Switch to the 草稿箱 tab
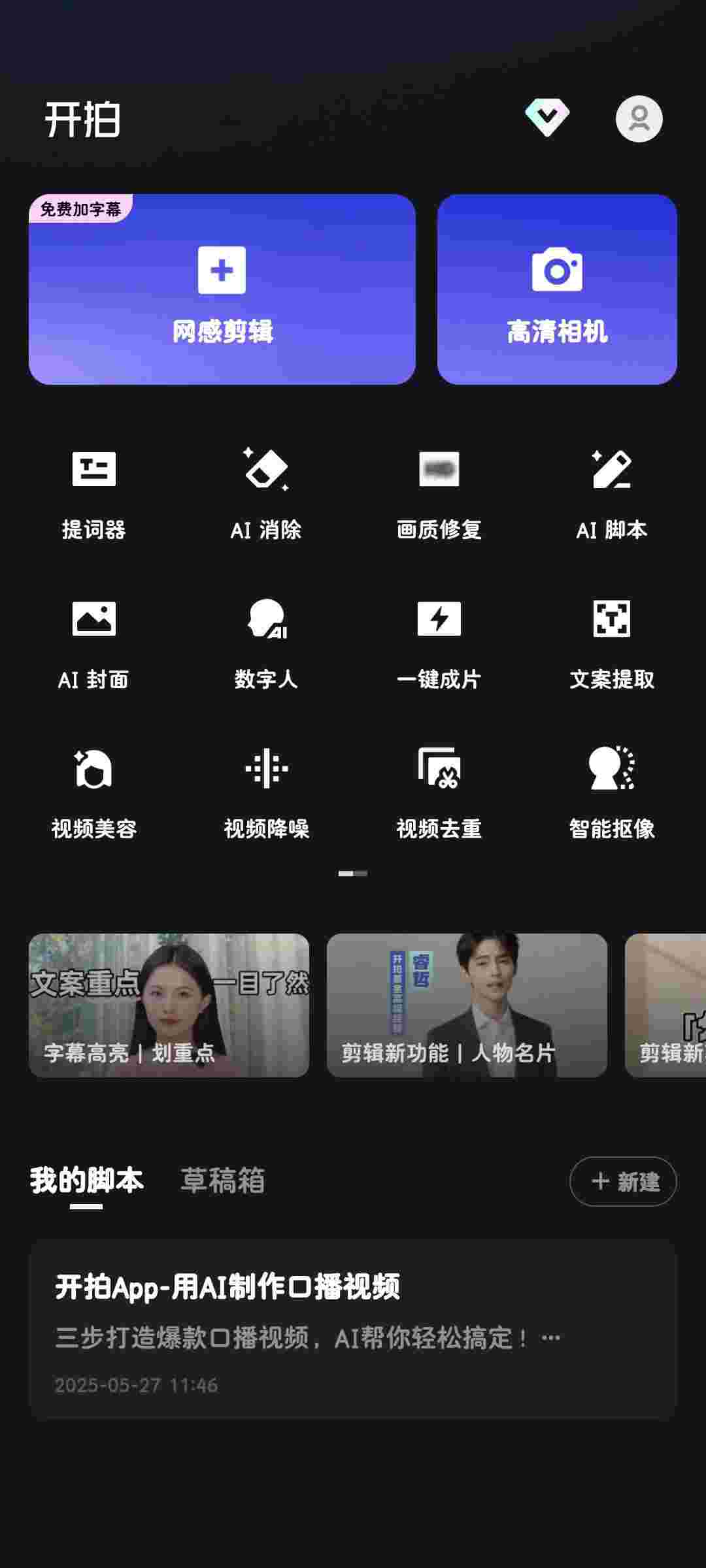Image resolution: width=706 pixels, height=1568 pixels. [x=222, y=1181]
